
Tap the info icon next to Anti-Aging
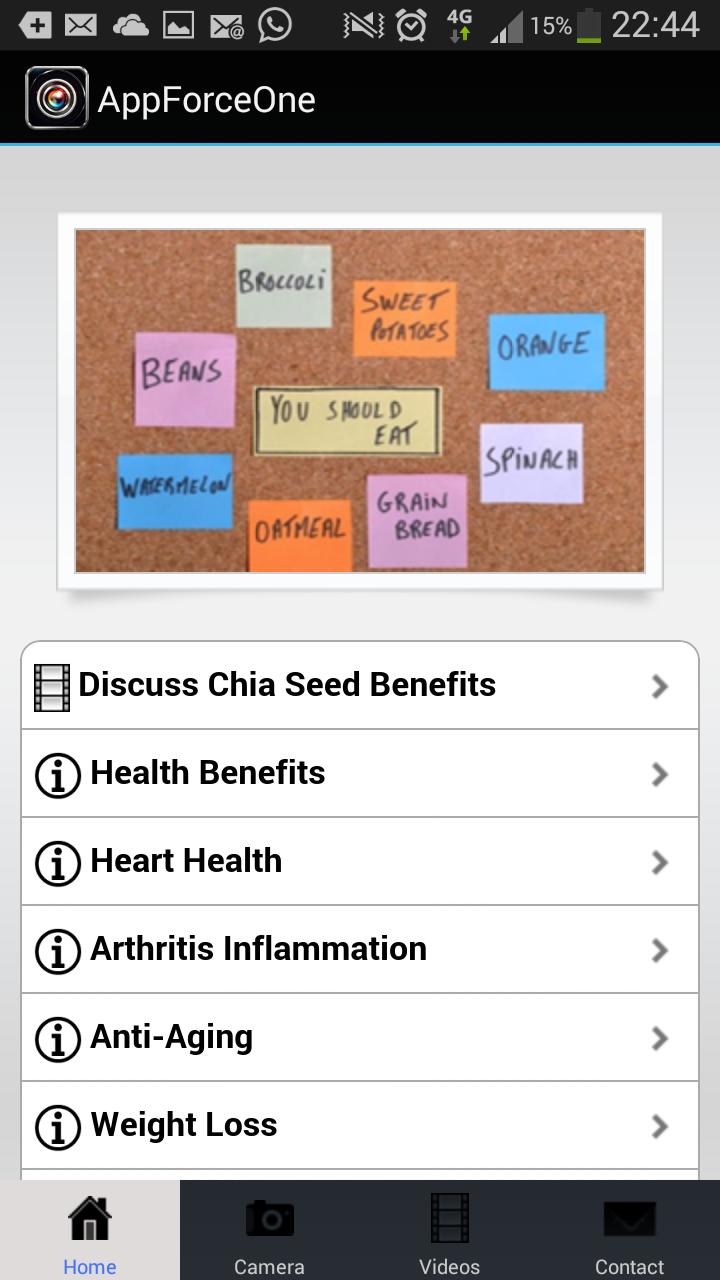[x=57, y=1038]
